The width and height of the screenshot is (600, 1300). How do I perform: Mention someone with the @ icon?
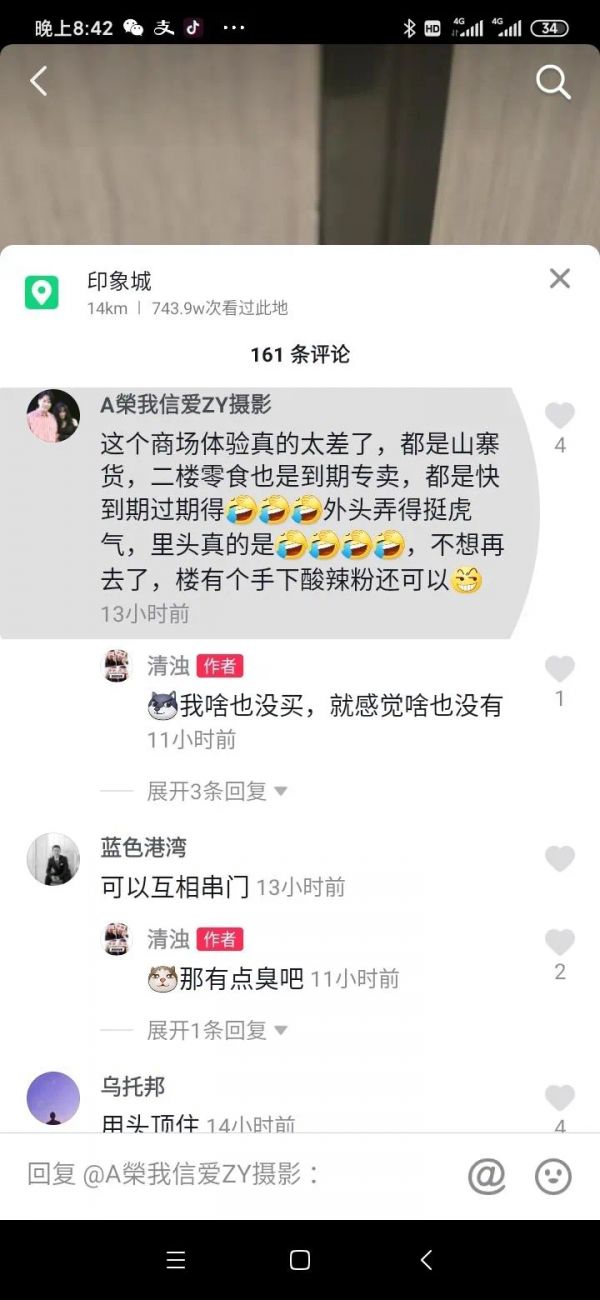click(x=486, y=1176)
